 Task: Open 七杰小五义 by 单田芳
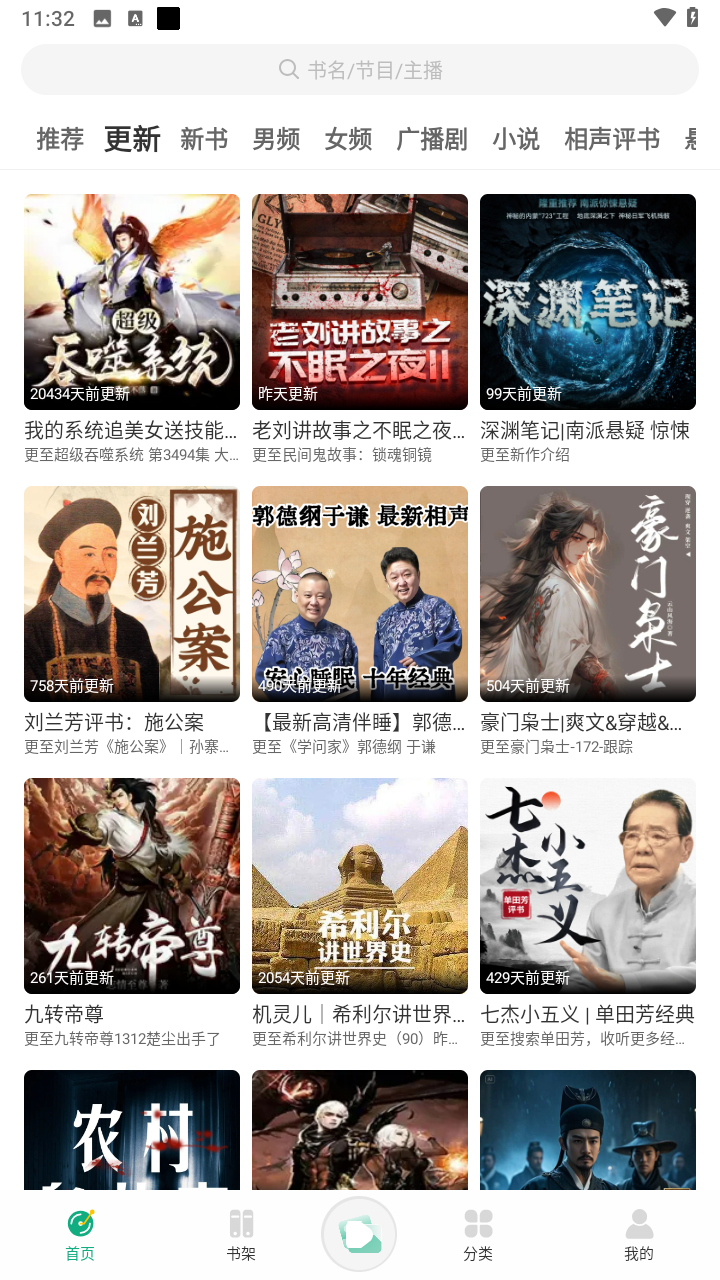(x=588, y=886)
